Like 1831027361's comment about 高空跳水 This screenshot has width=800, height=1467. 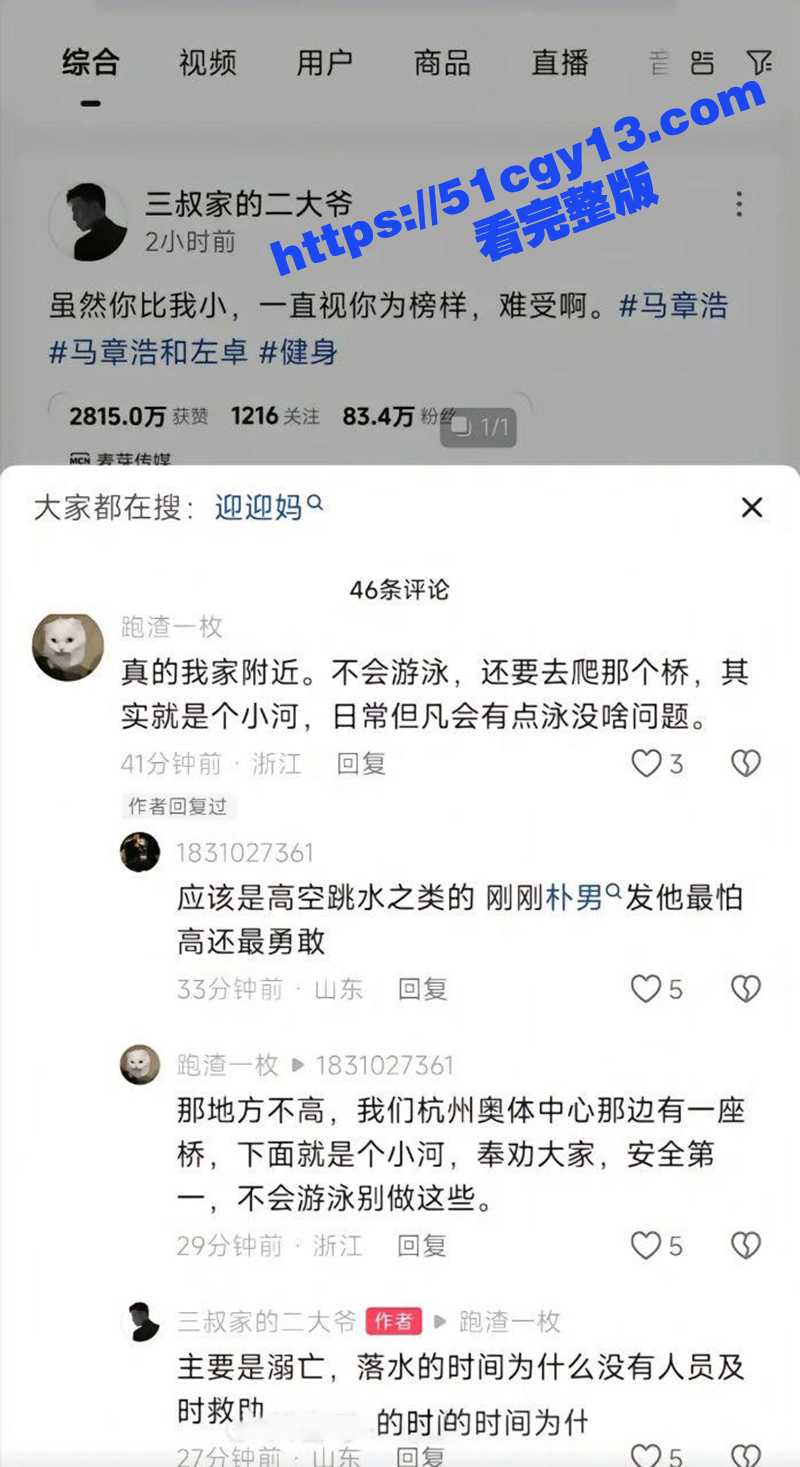(647, 989)
